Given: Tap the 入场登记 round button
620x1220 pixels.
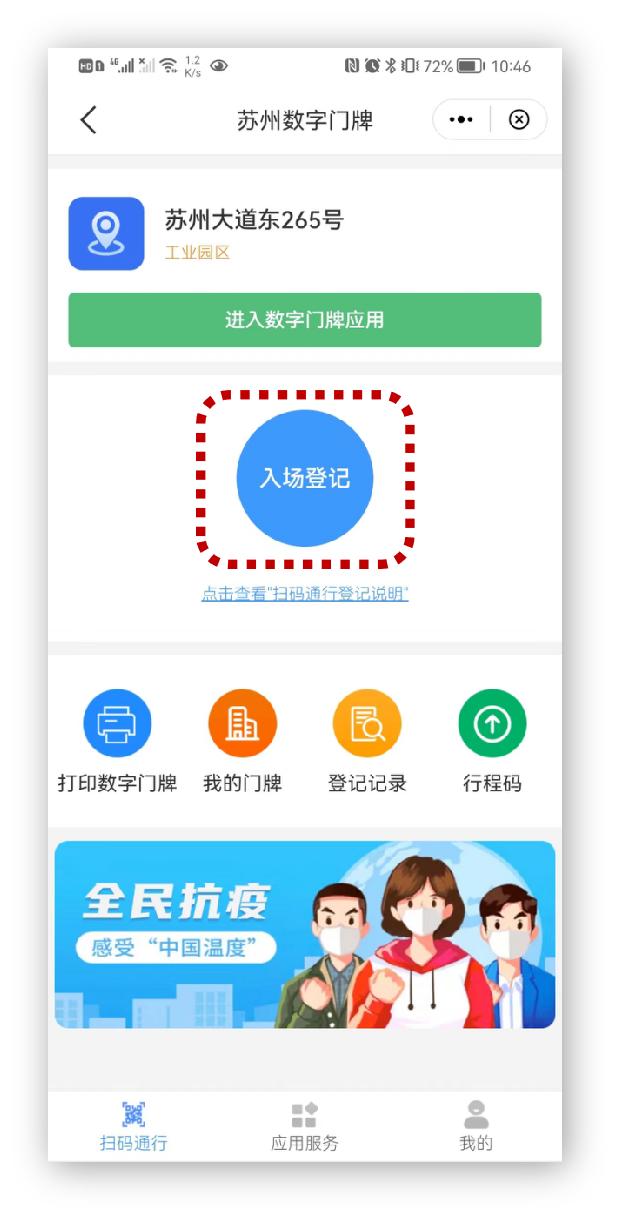Looking at the screenshot, I should tap(304, 478).
